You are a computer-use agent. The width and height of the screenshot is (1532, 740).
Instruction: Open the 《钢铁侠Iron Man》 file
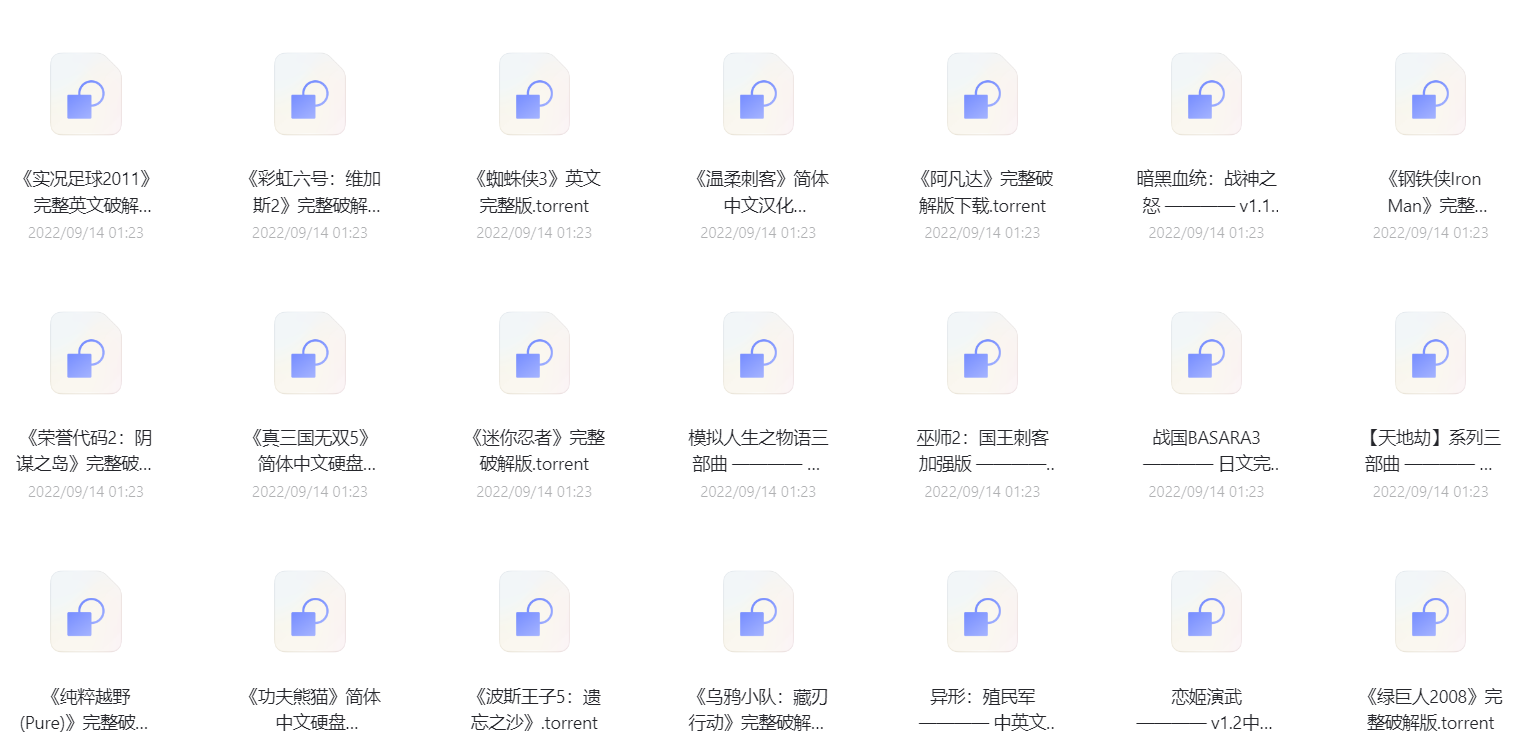pyautogui.click(x=1430, y=94)
